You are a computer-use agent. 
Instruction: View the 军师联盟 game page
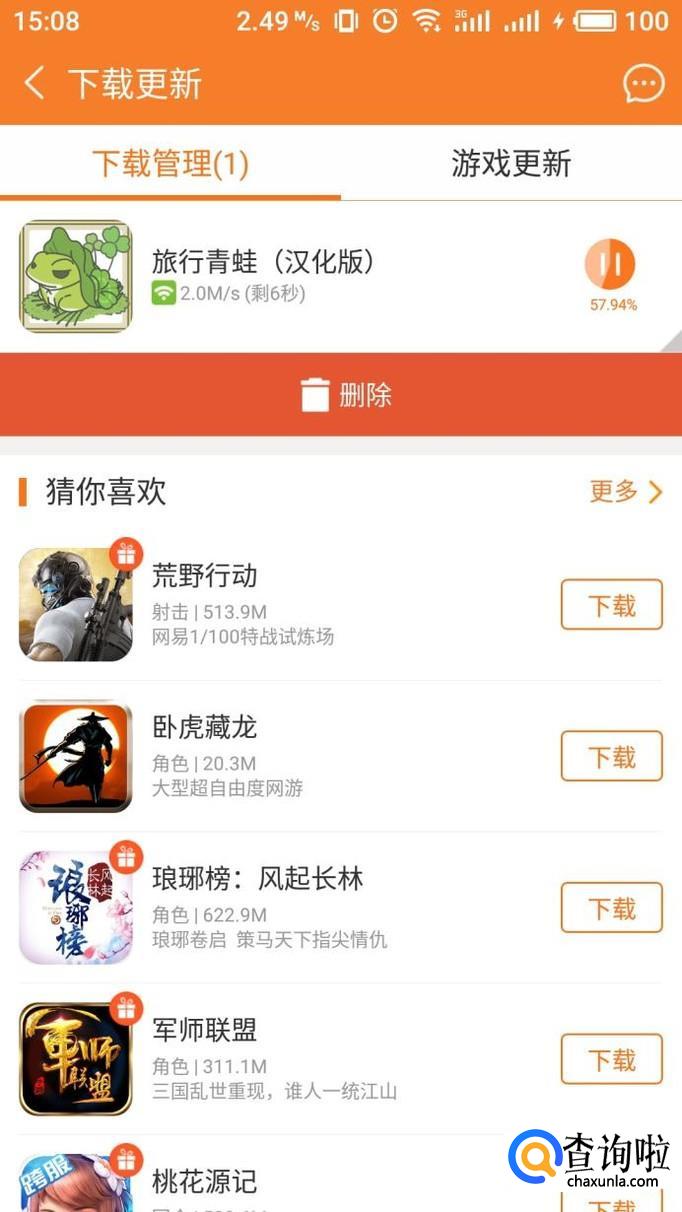[x=204, y=1030]
